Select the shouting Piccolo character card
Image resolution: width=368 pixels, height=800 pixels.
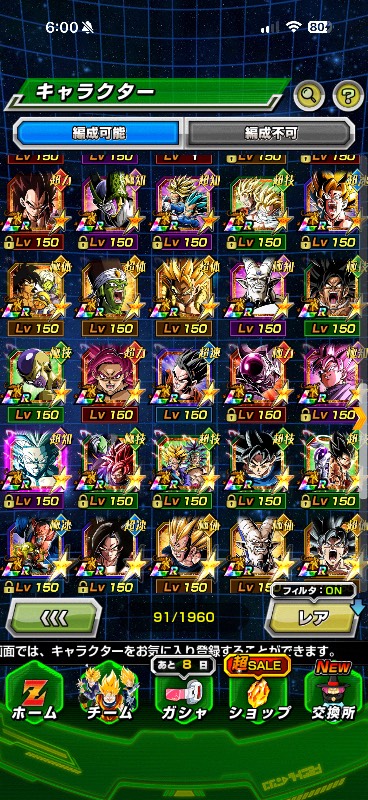(109, 296)
